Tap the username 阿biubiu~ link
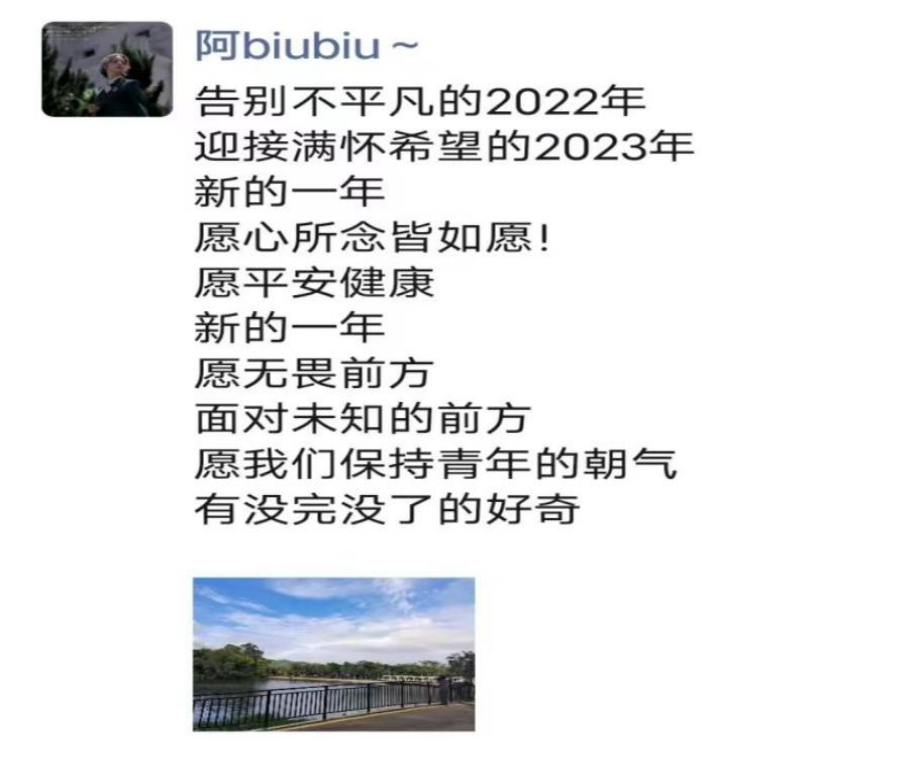The height and width of the screenshot is (774, 919). coord(307,46)
